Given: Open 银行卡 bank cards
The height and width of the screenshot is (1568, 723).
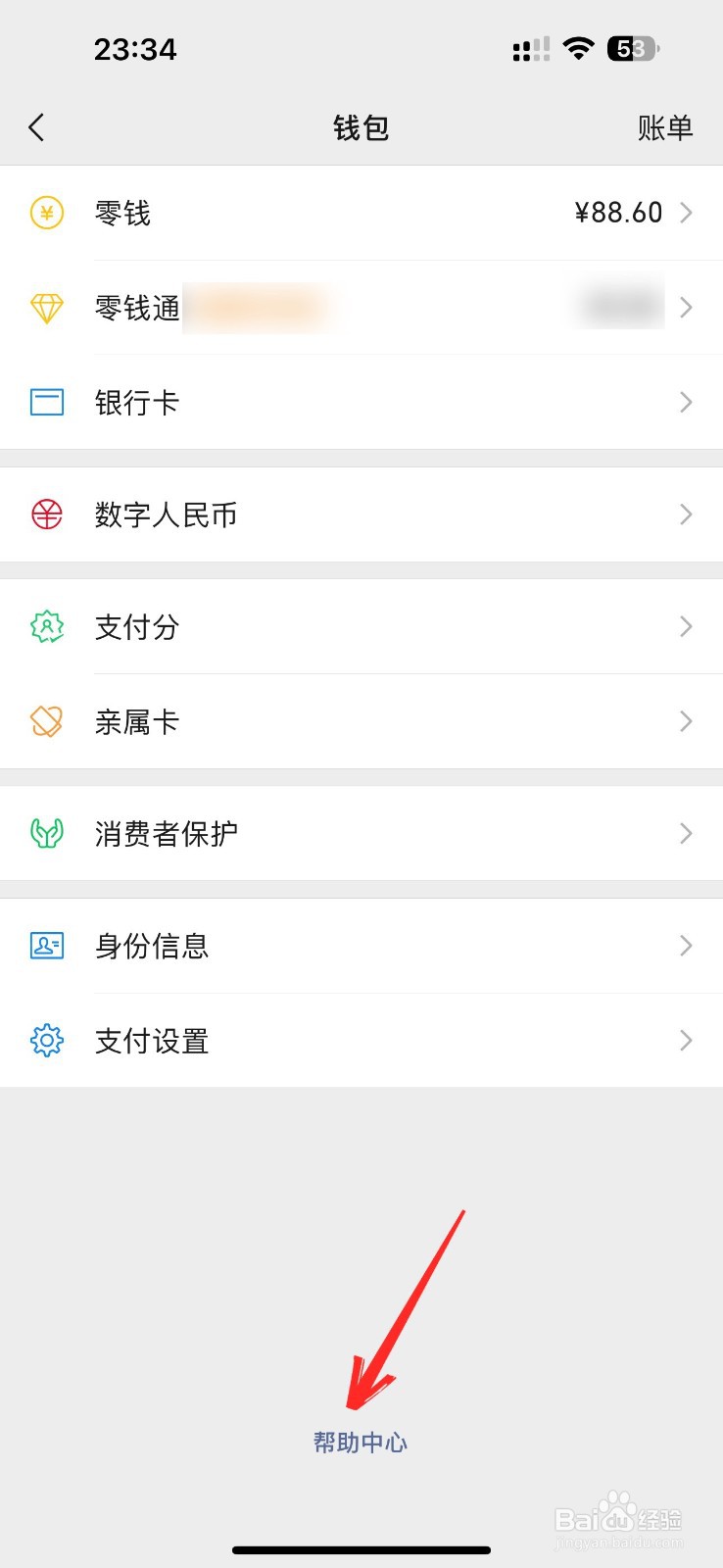Looking at the screenshot, I should (x=361, y=402).
